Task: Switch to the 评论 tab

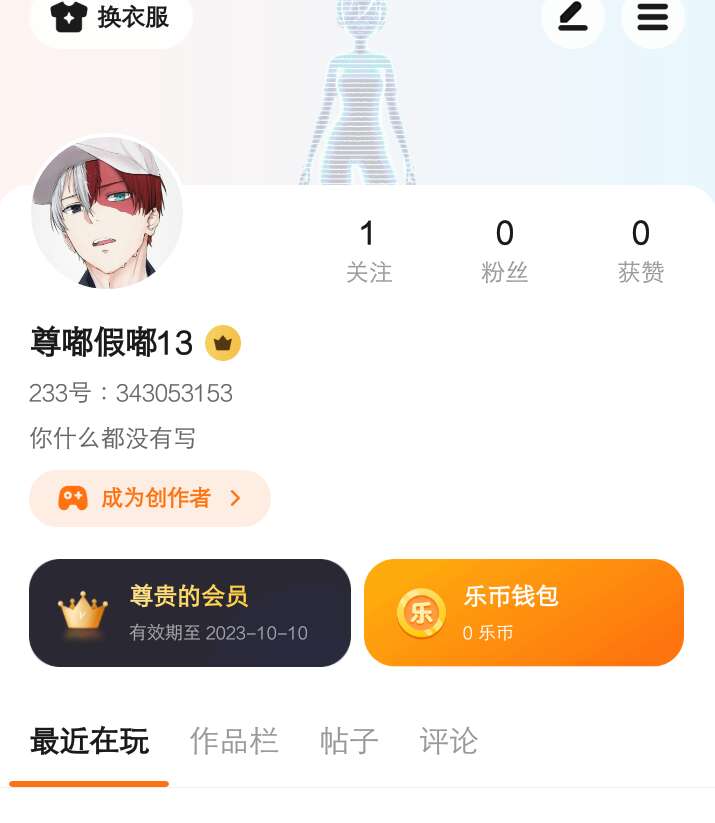Action: (x=448, y=742)
